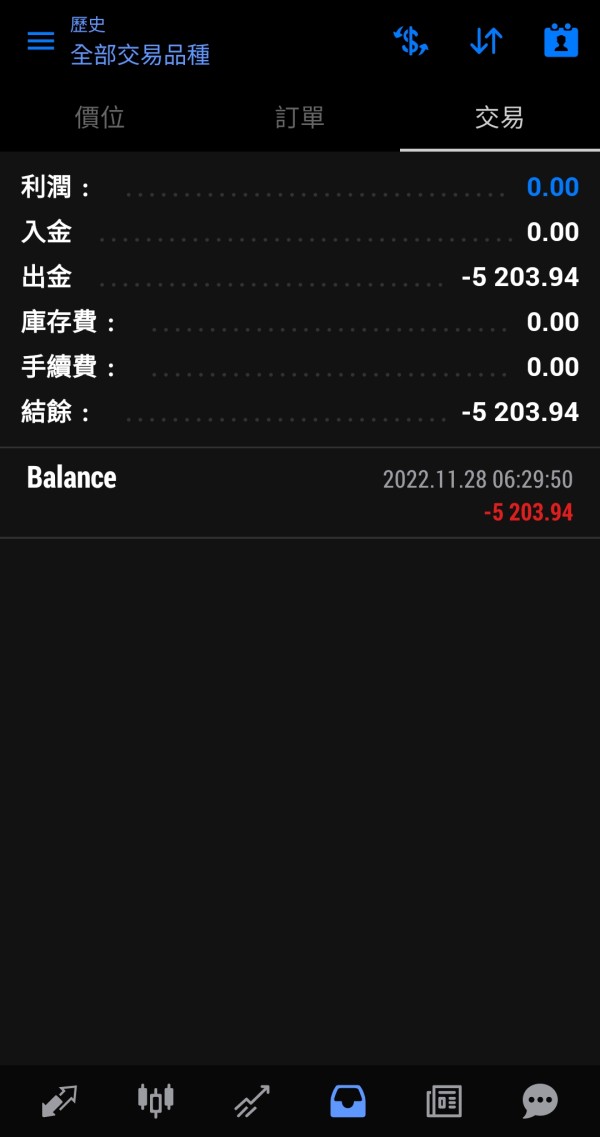
Task: Open the chat messages tab
Action: coord(540,1101)
